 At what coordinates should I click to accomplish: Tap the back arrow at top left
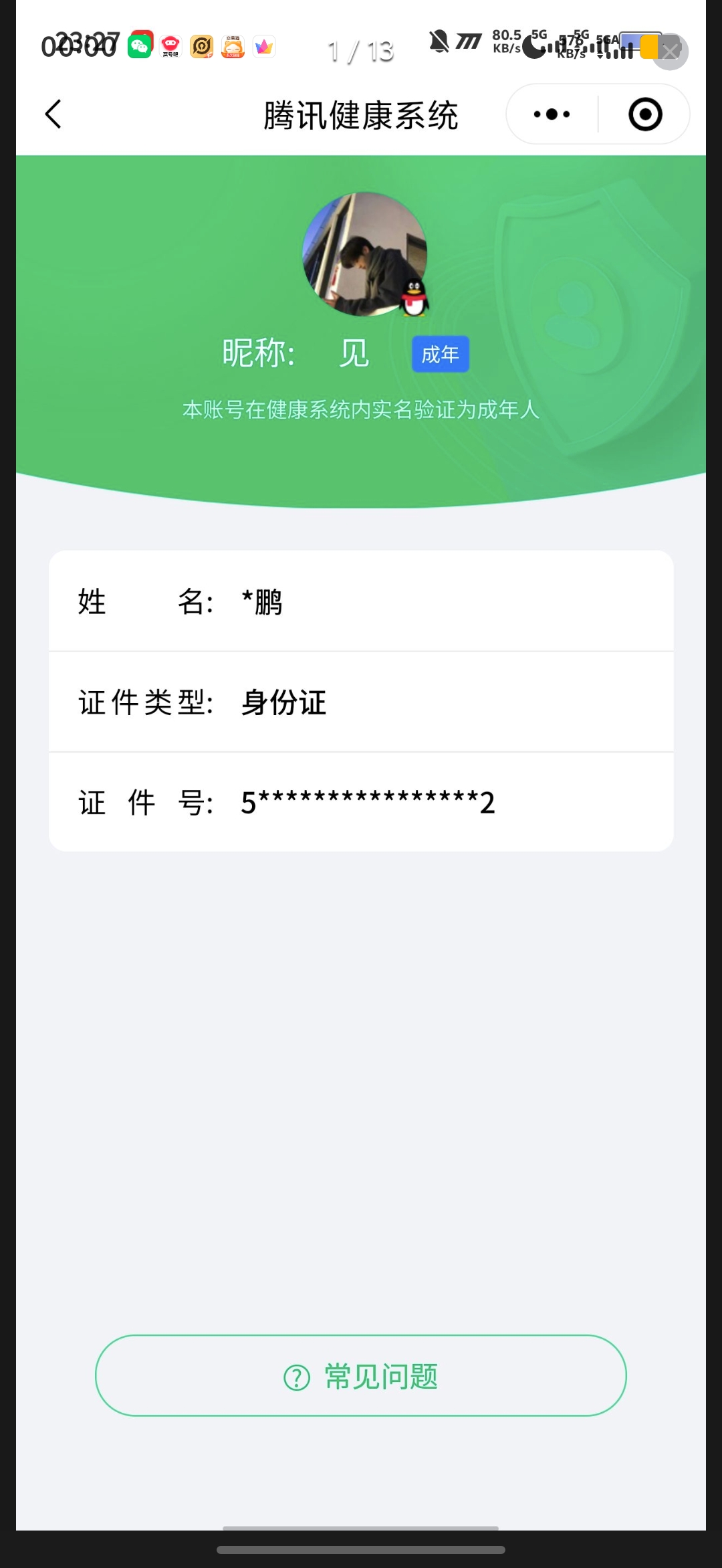[53, 114]
